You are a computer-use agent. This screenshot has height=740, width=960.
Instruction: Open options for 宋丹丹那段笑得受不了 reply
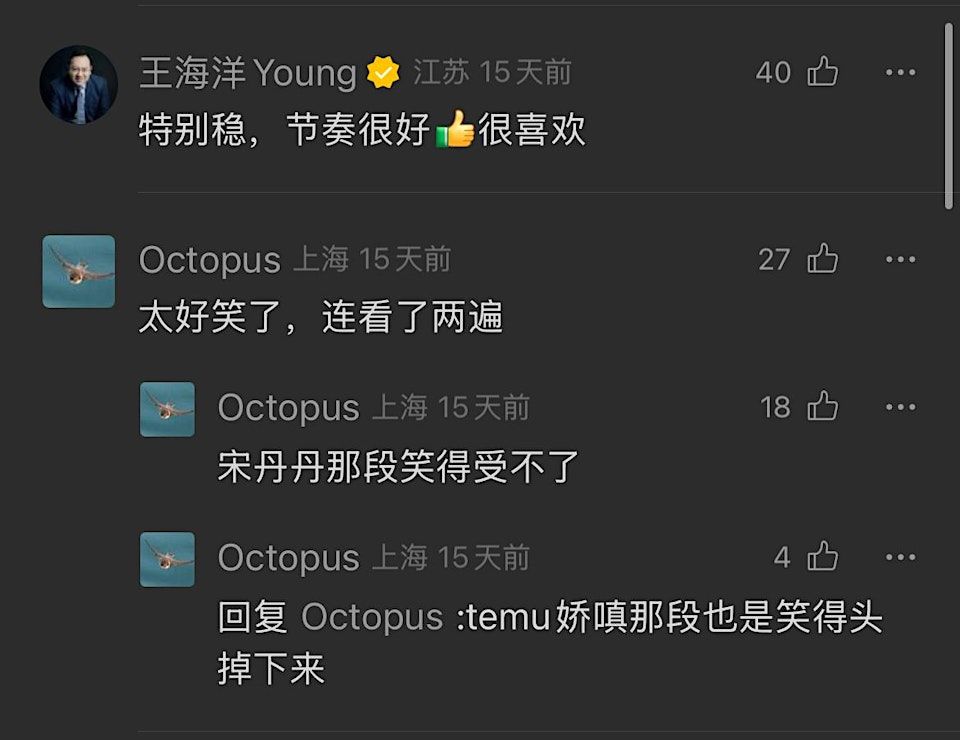click(900, 407)
